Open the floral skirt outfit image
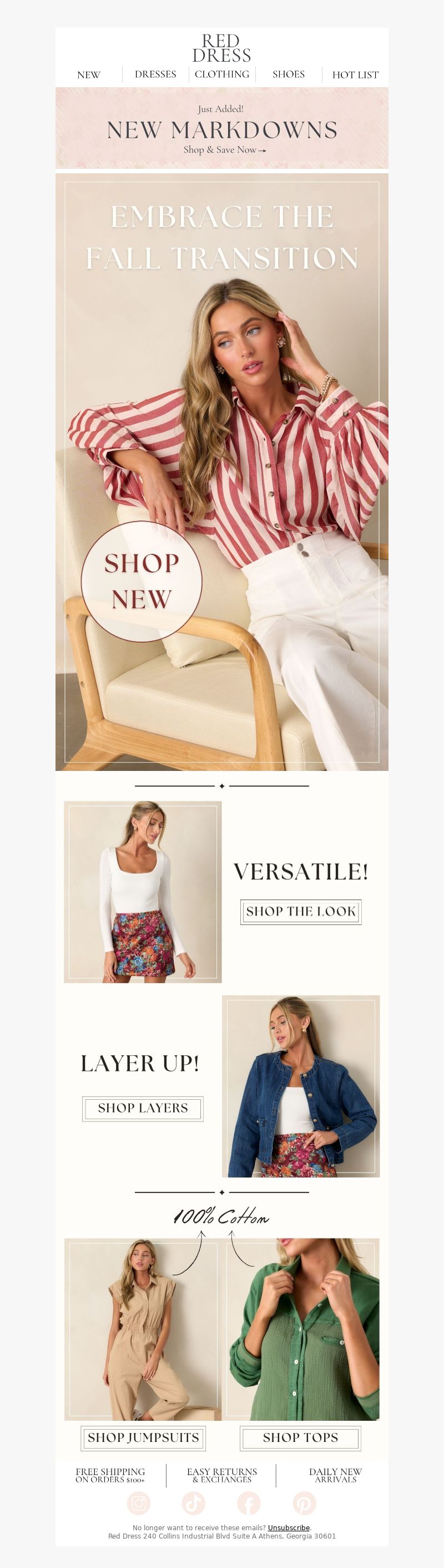 tap(143, 891)
